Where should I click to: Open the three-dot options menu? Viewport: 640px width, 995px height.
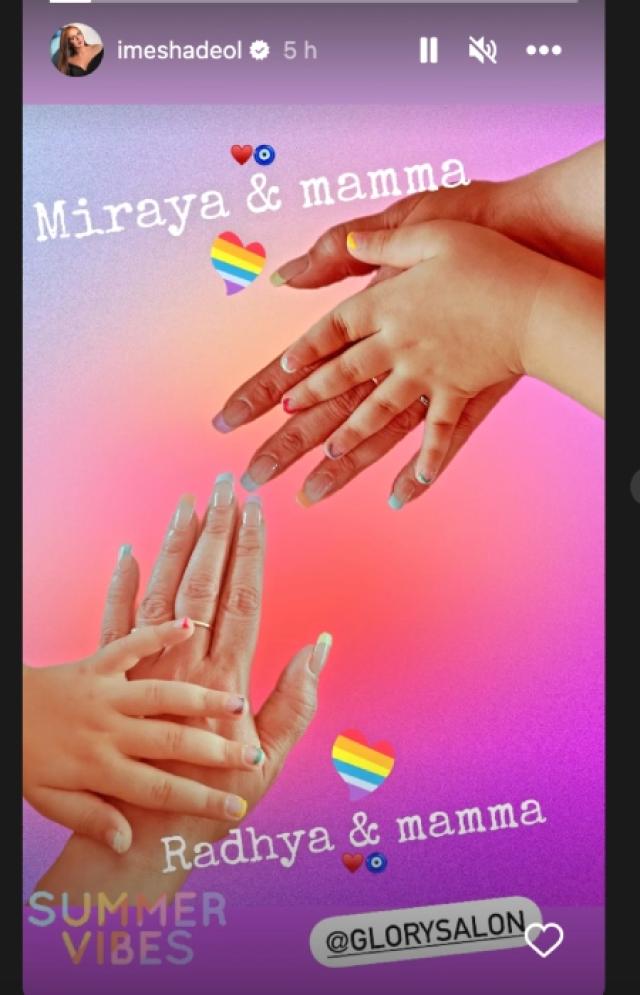coord(543,51)
